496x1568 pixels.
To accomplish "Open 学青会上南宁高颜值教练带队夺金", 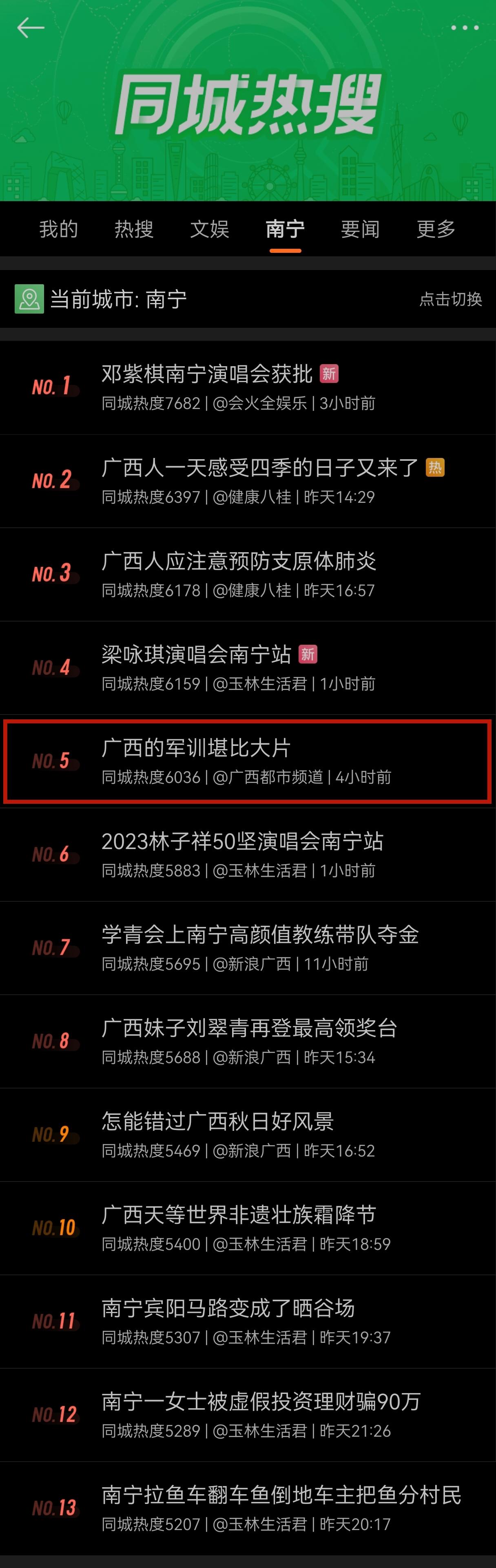I will 260,934.
